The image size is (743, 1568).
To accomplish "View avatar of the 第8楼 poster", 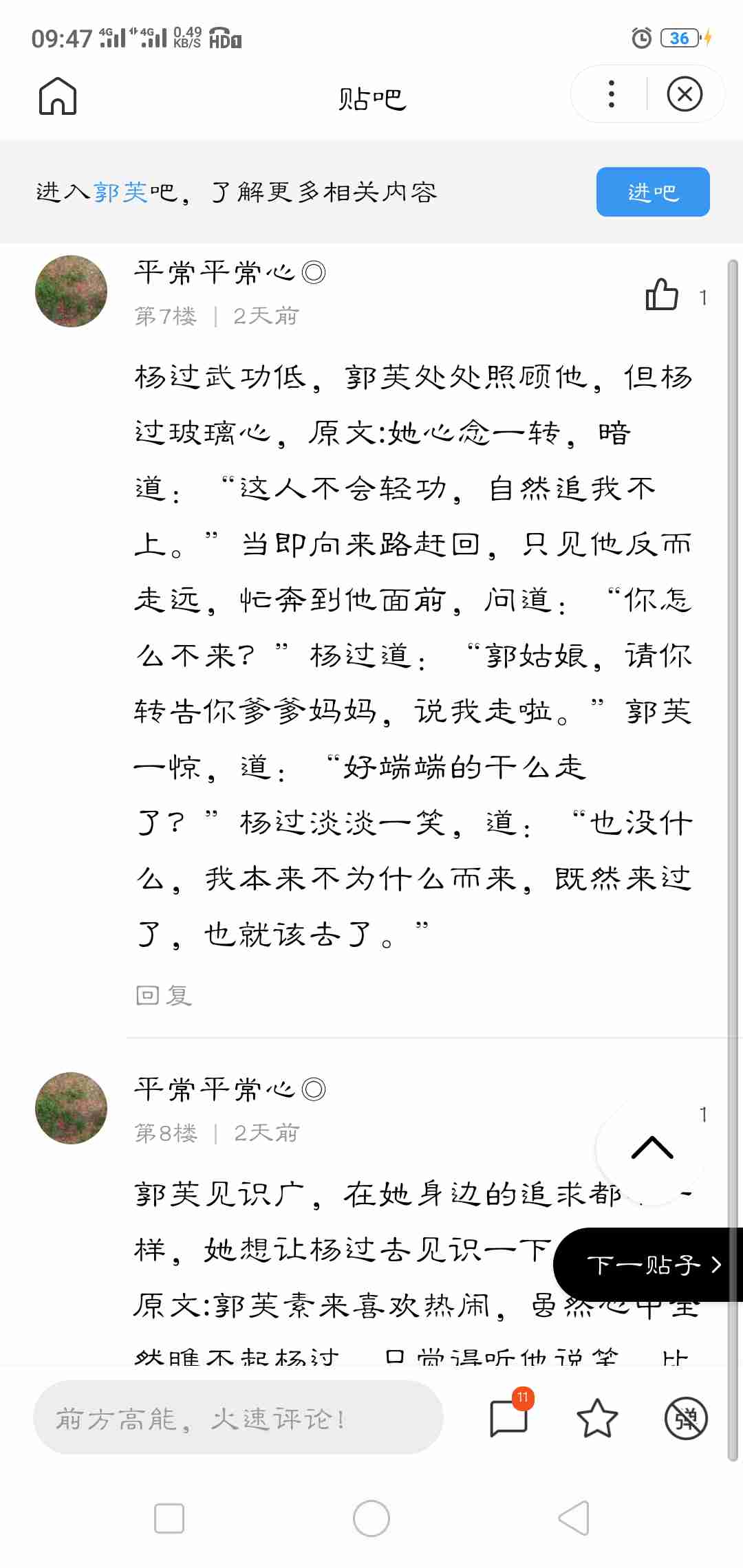I will tap(71, 1108).
